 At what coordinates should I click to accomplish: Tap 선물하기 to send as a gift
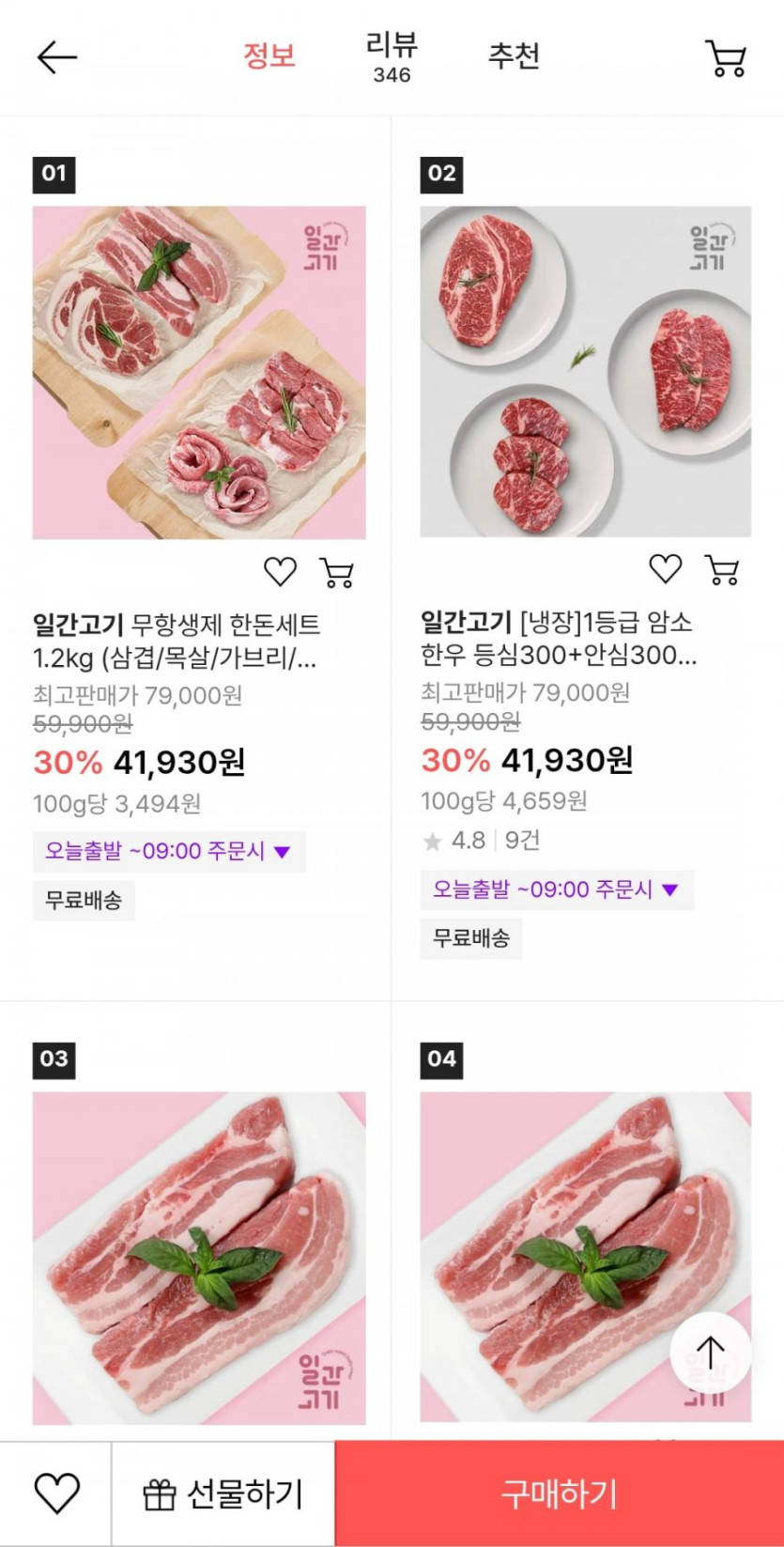[223, 1493]
